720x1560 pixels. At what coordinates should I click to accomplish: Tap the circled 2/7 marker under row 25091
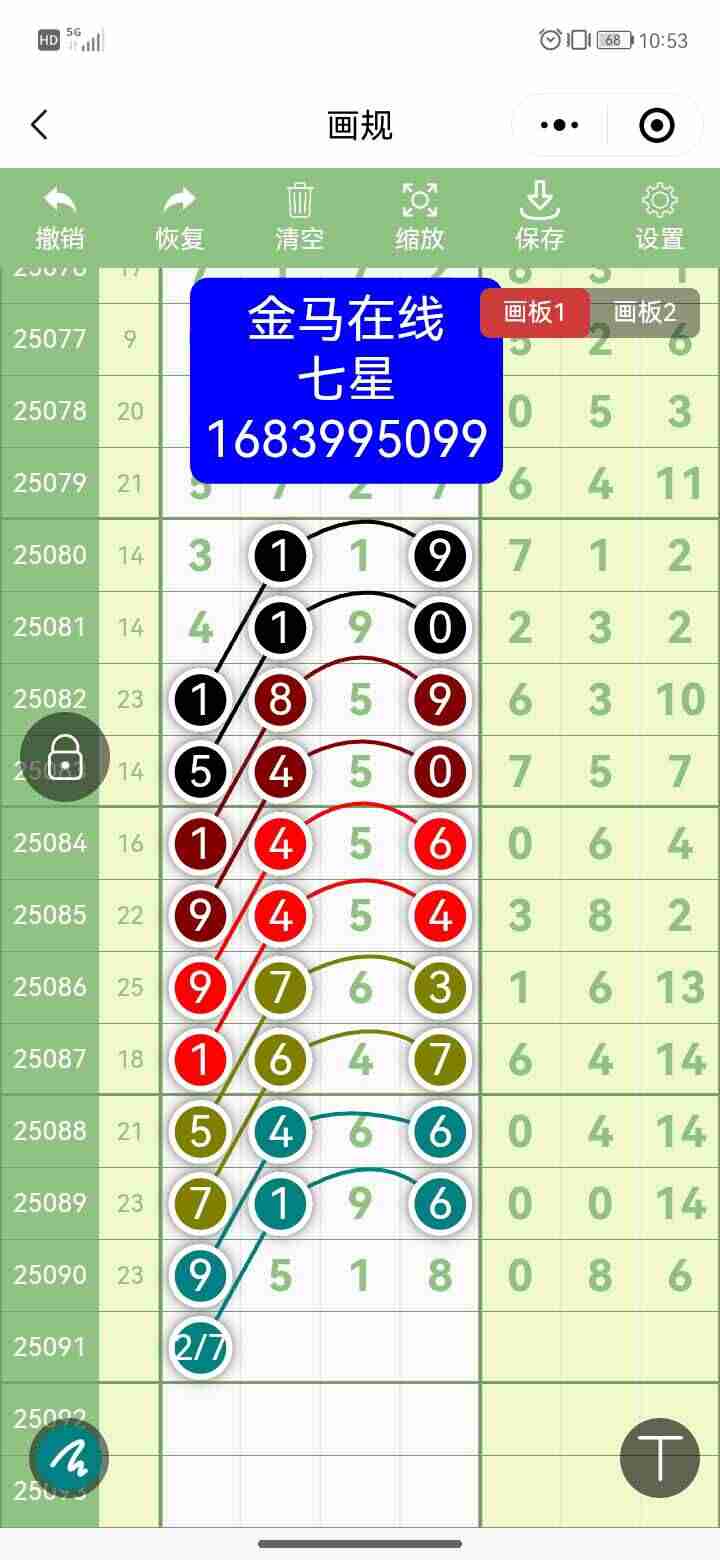(199, 1347)
